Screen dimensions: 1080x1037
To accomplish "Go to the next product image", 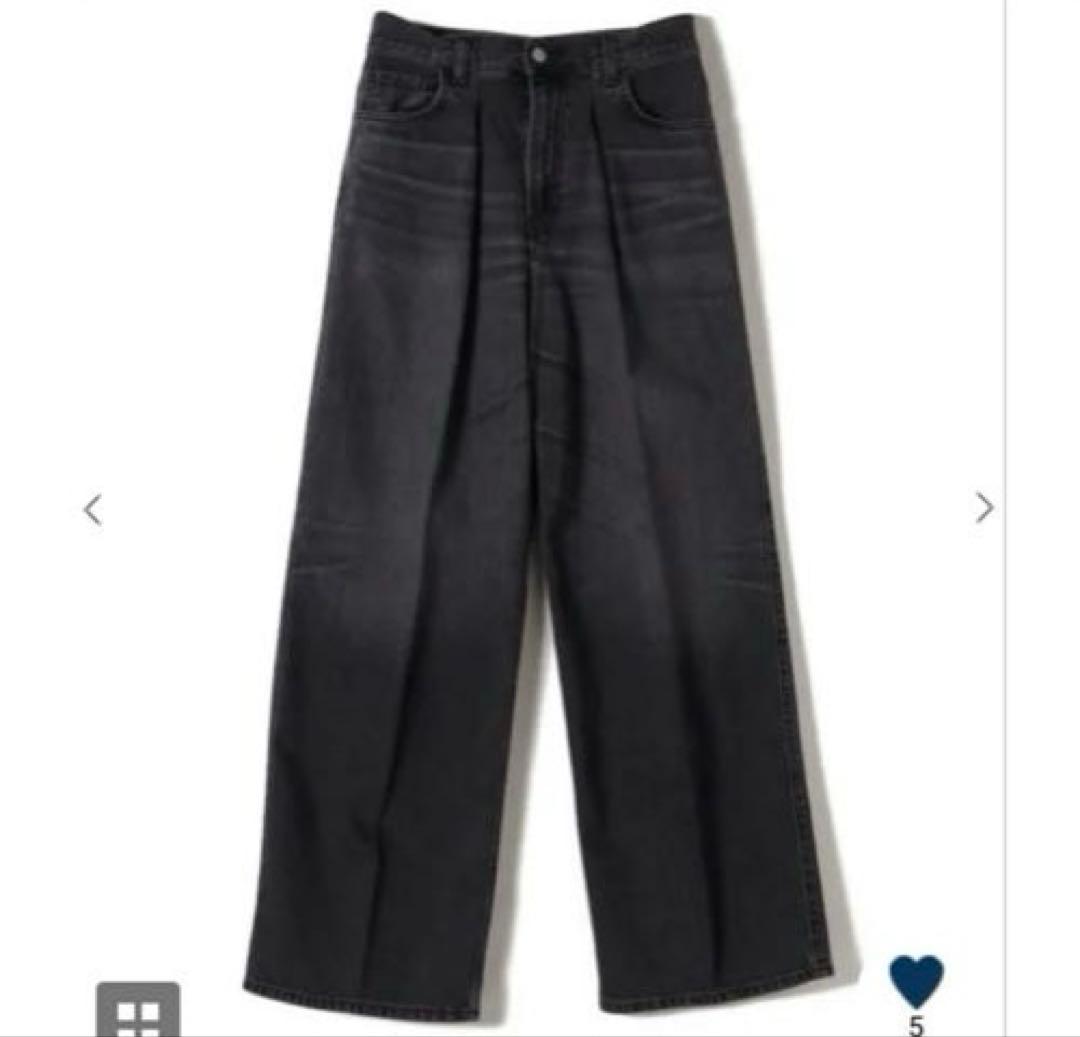I will [984, 509].
